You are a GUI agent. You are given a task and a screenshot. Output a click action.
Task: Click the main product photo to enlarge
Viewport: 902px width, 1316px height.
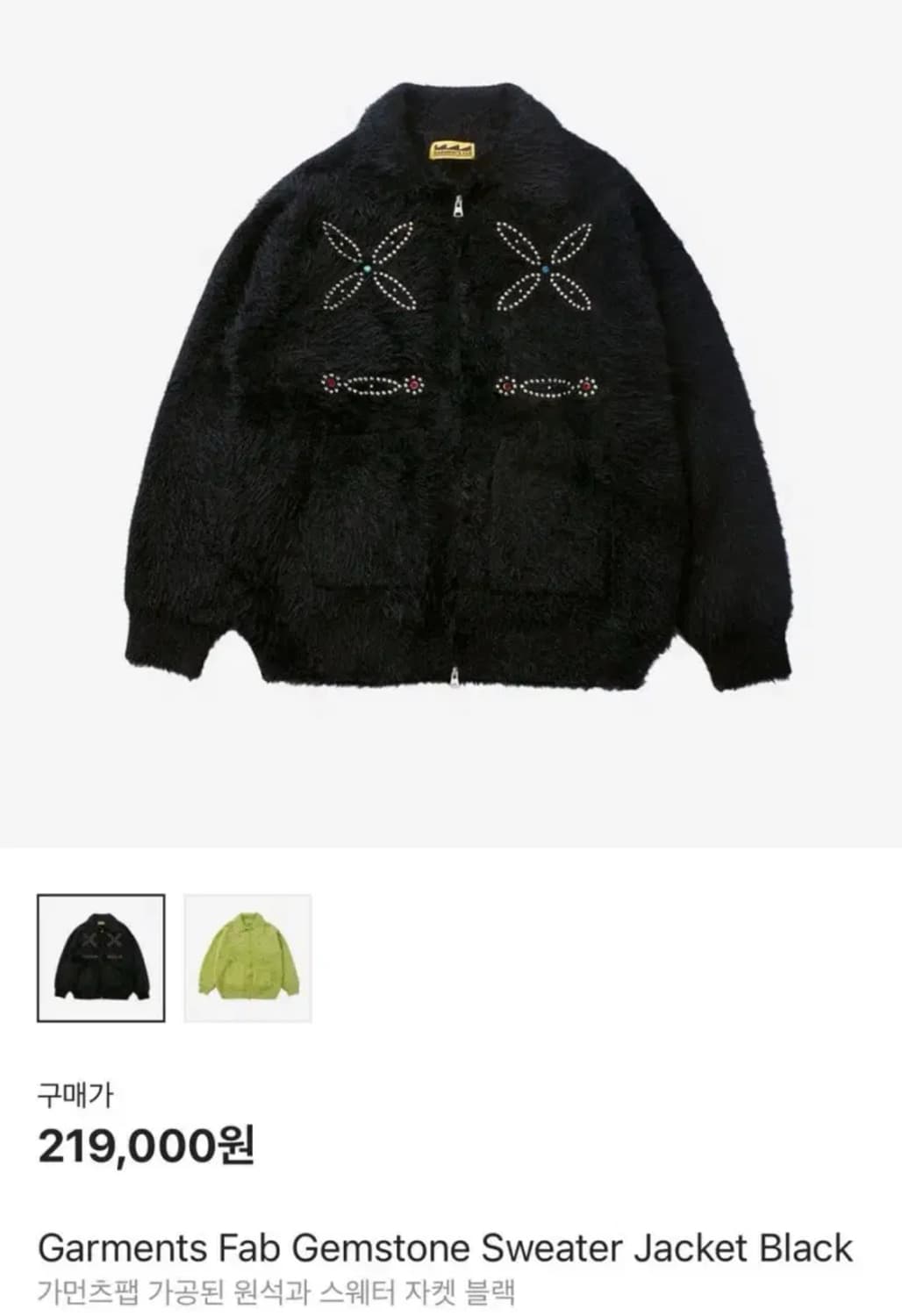(451, 395)
